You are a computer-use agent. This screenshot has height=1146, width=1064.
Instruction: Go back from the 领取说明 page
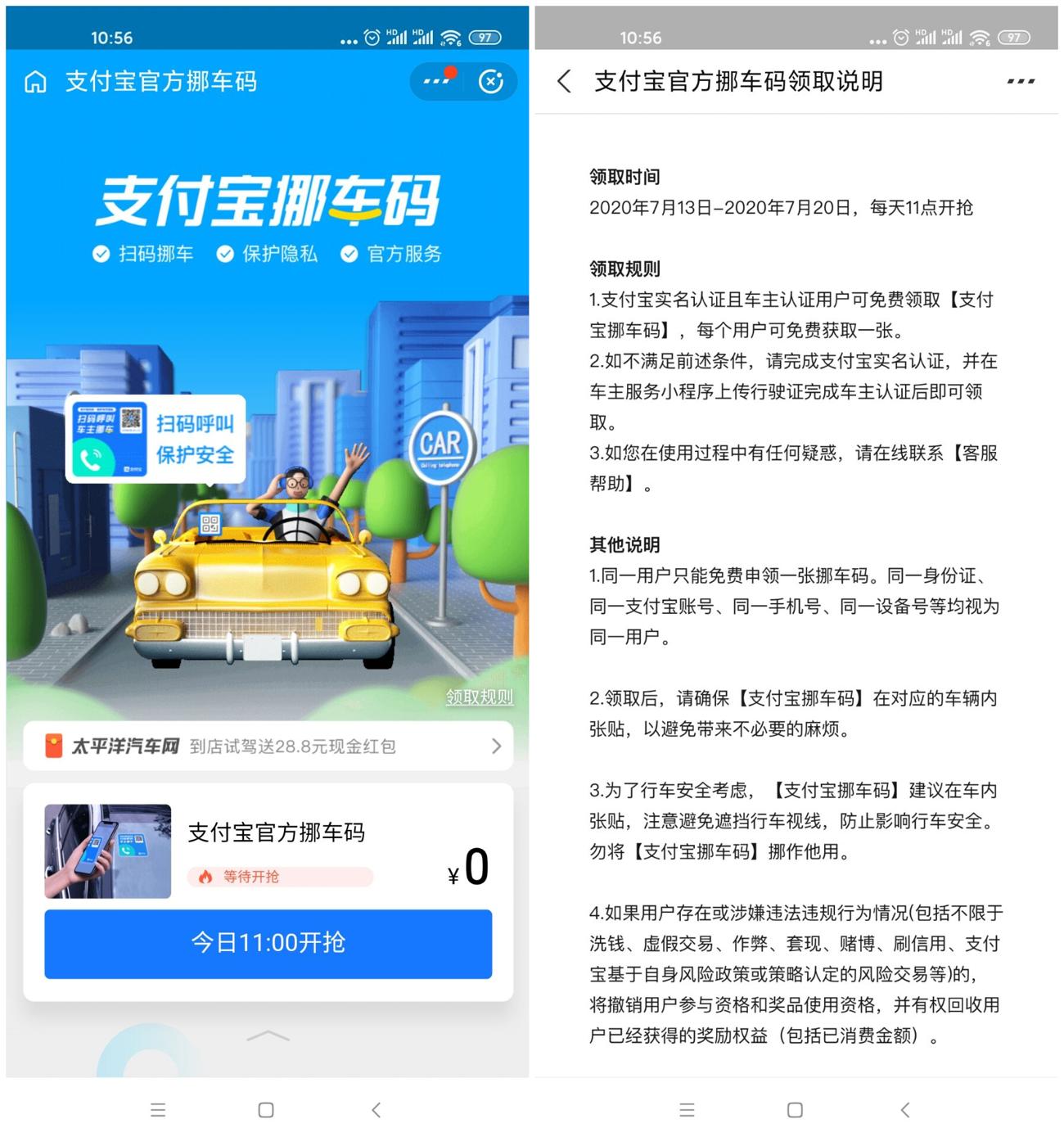click(x=564, y=82)
